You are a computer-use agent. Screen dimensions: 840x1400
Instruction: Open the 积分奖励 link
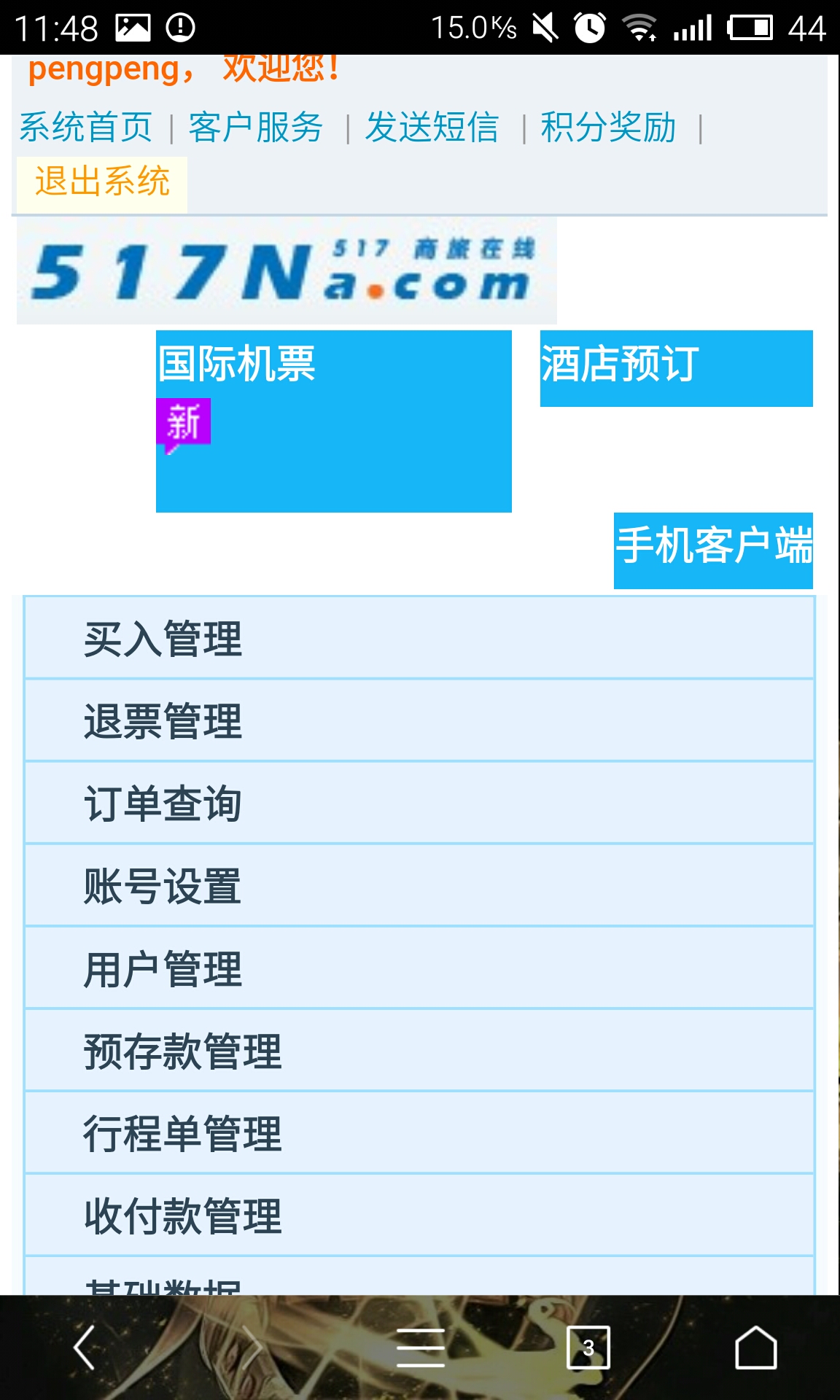tap(609, 128)
